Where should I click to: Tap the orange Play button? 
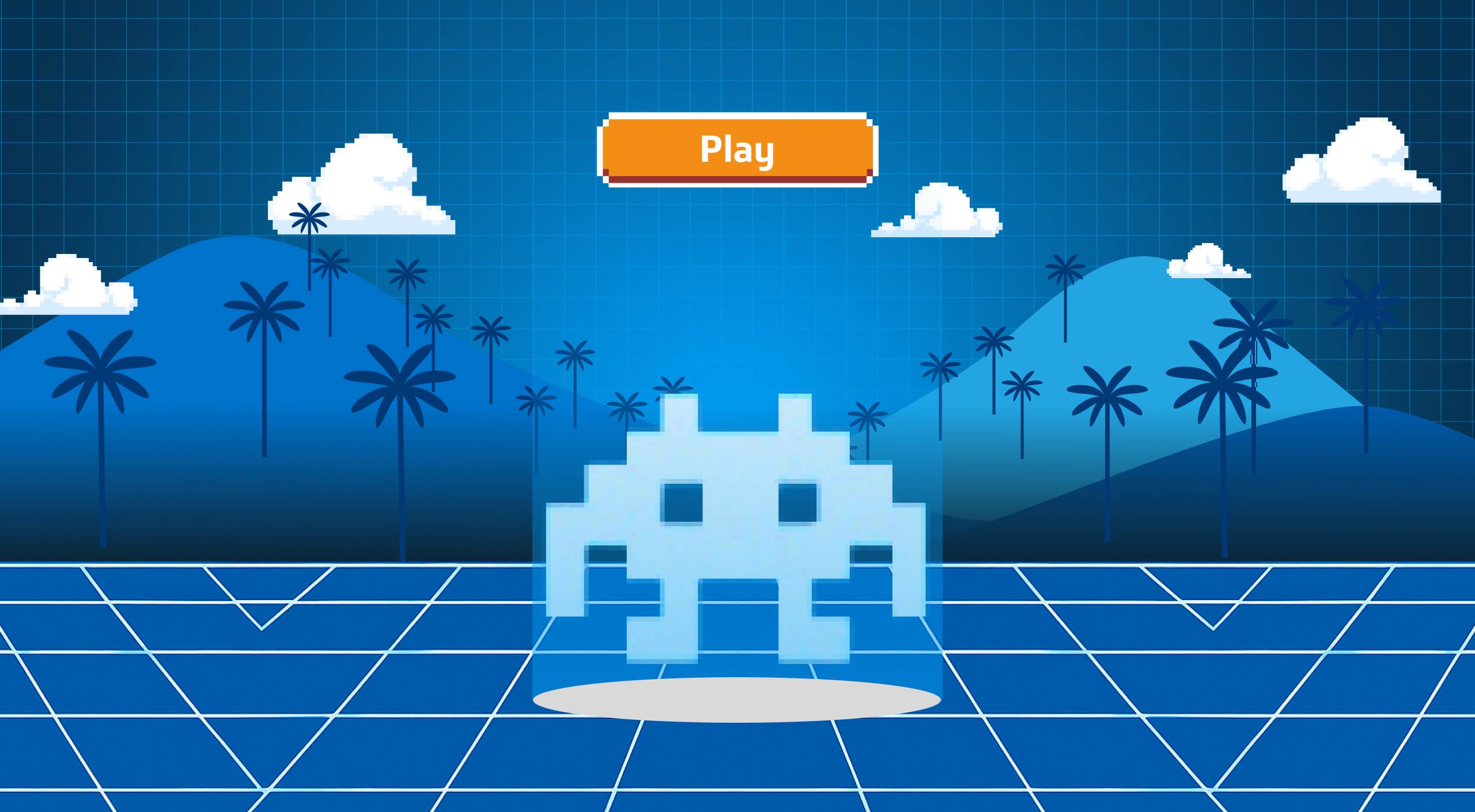(x=736, y=150)
